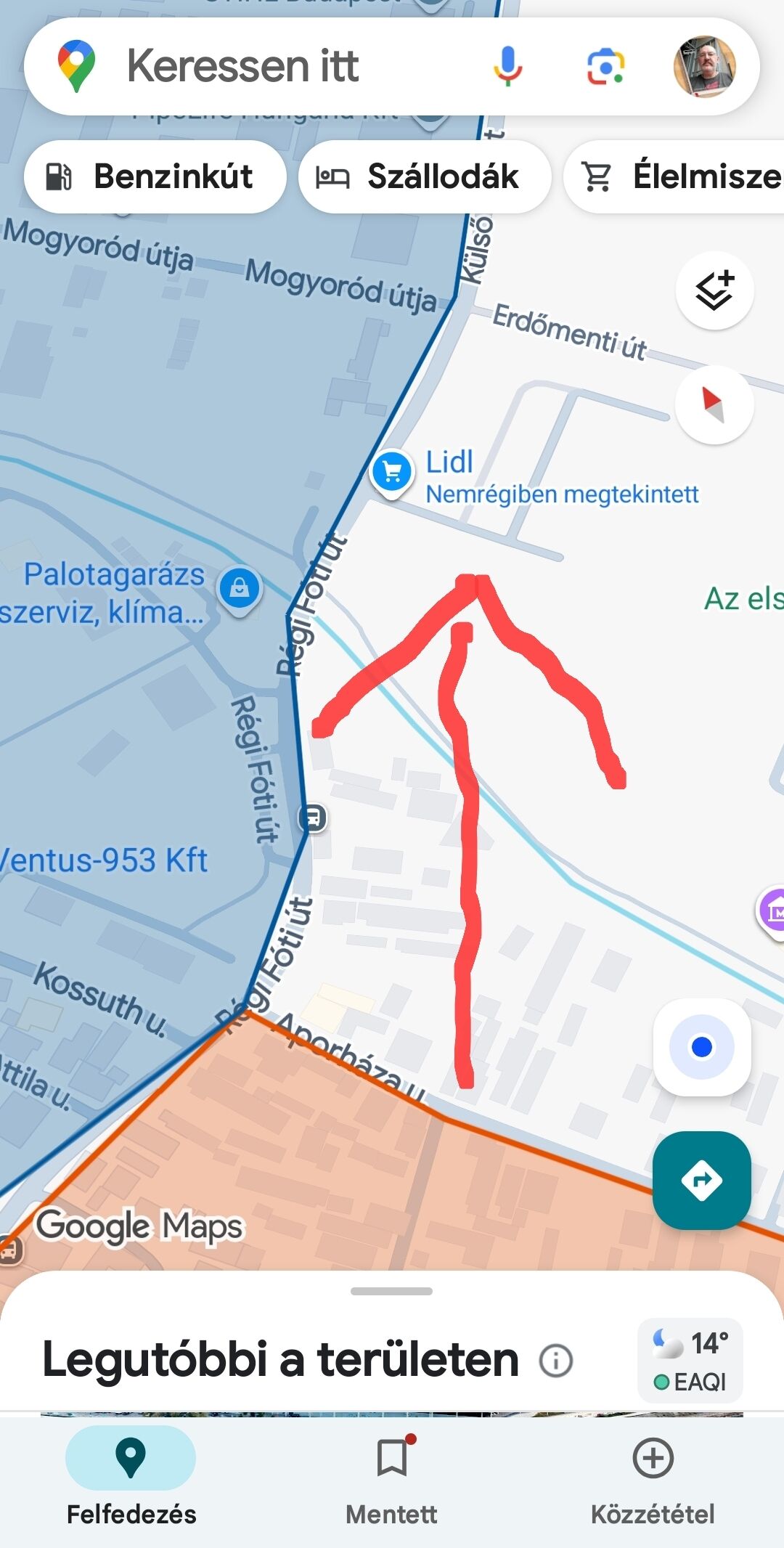Viewport: 784px width, 1548px height.
Task: Open Google Lens camera search
Action: [x=605, y=67]
